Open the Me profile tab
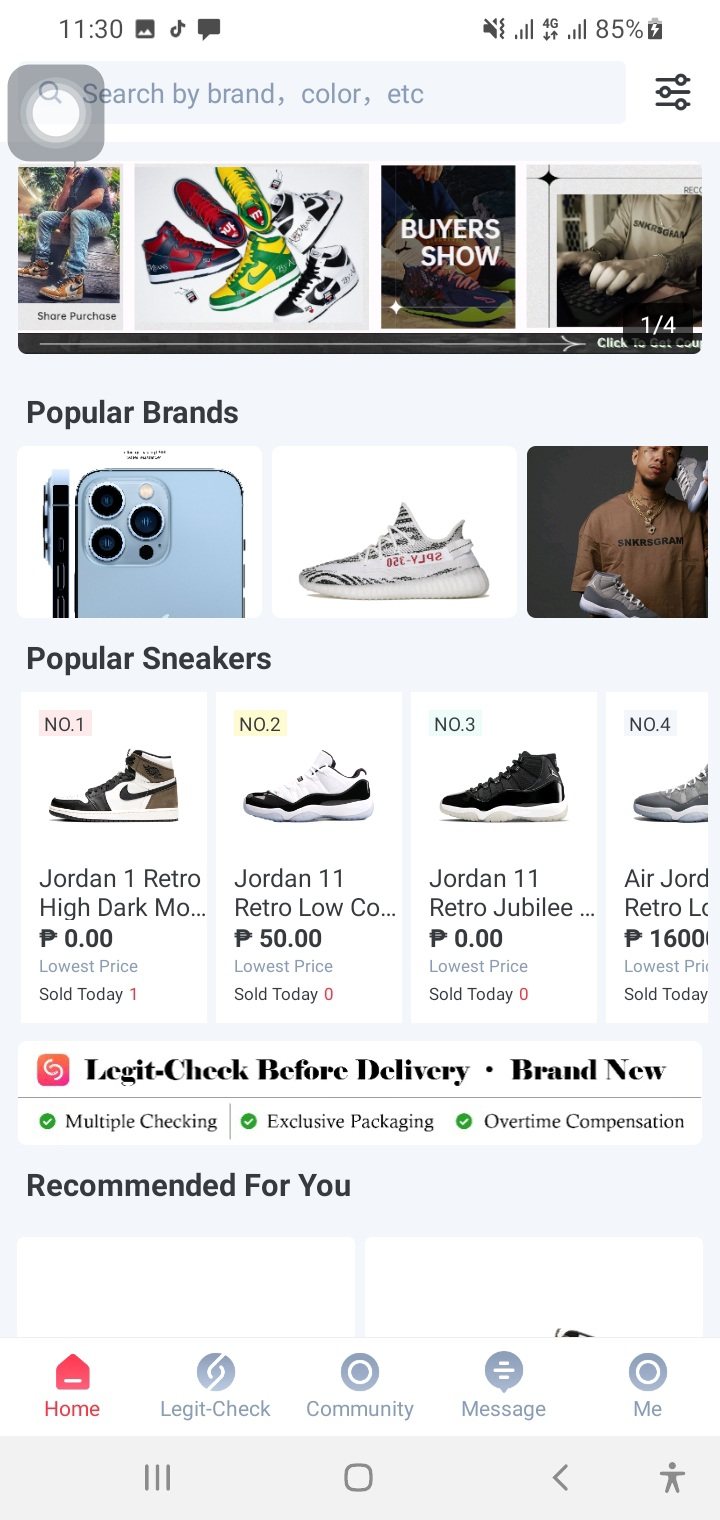The image size is (720, 1520). point(647,1386)
